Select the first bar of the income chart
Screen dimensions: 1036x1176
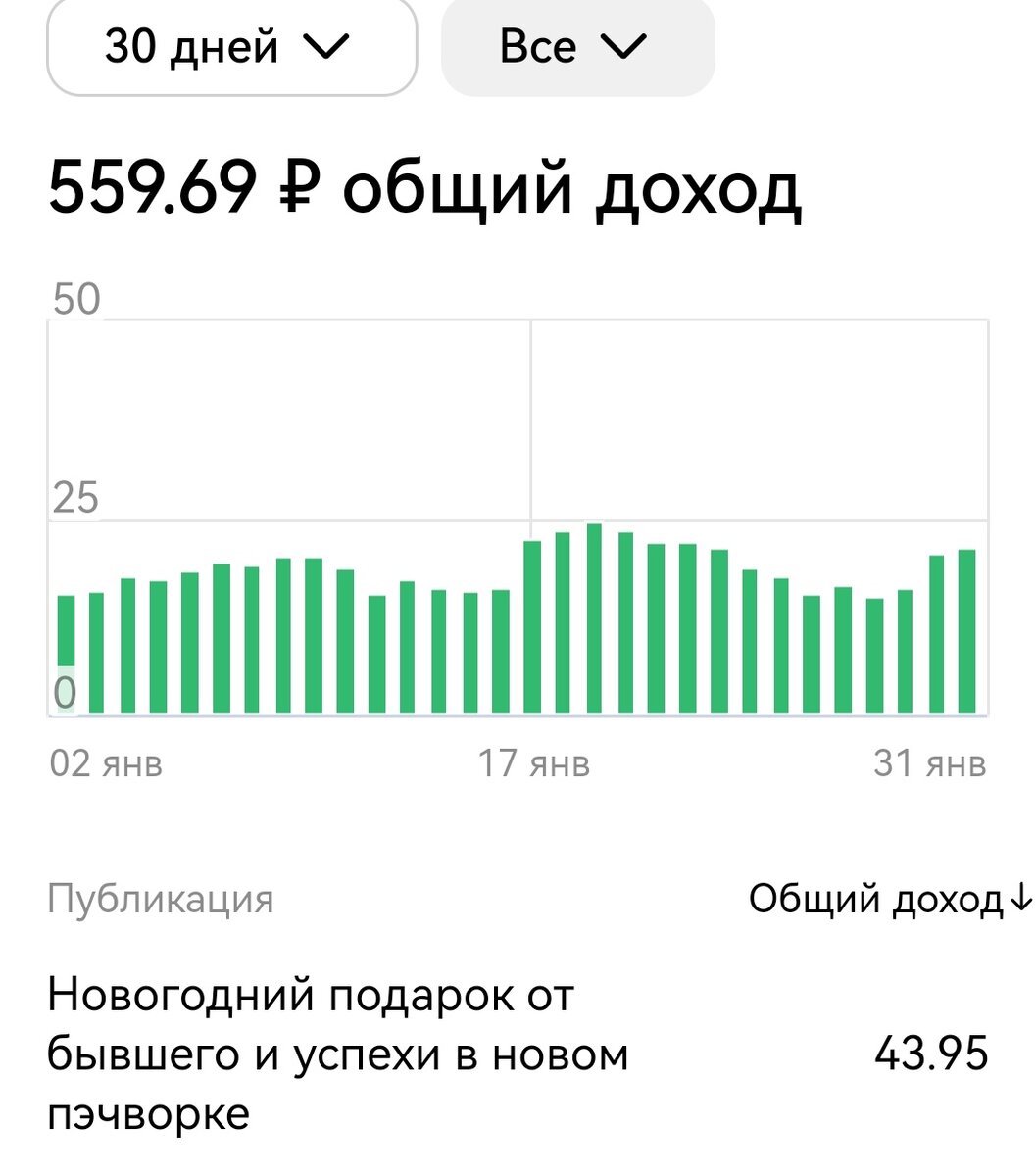[x=67, y=647]
